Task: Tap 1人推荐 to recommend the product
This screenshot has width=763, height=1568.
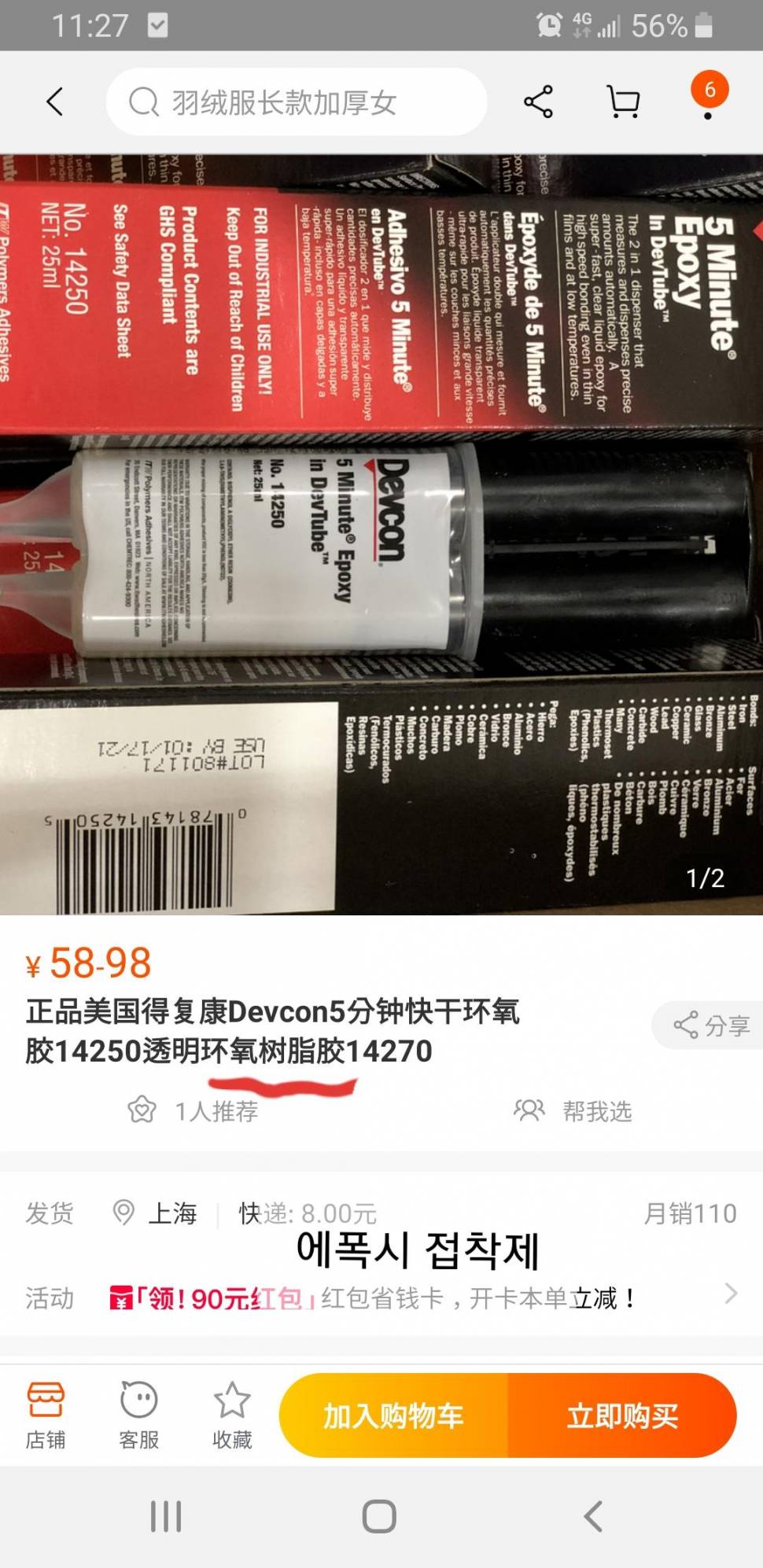Action: tap(194, 1111)
